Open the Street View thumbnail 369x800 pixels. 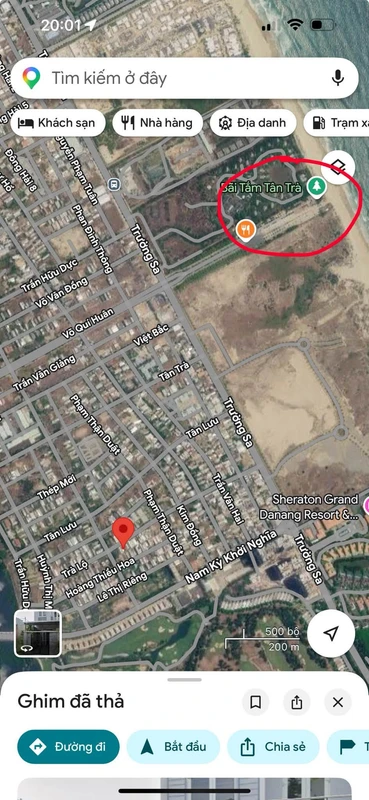pos(38,633)
